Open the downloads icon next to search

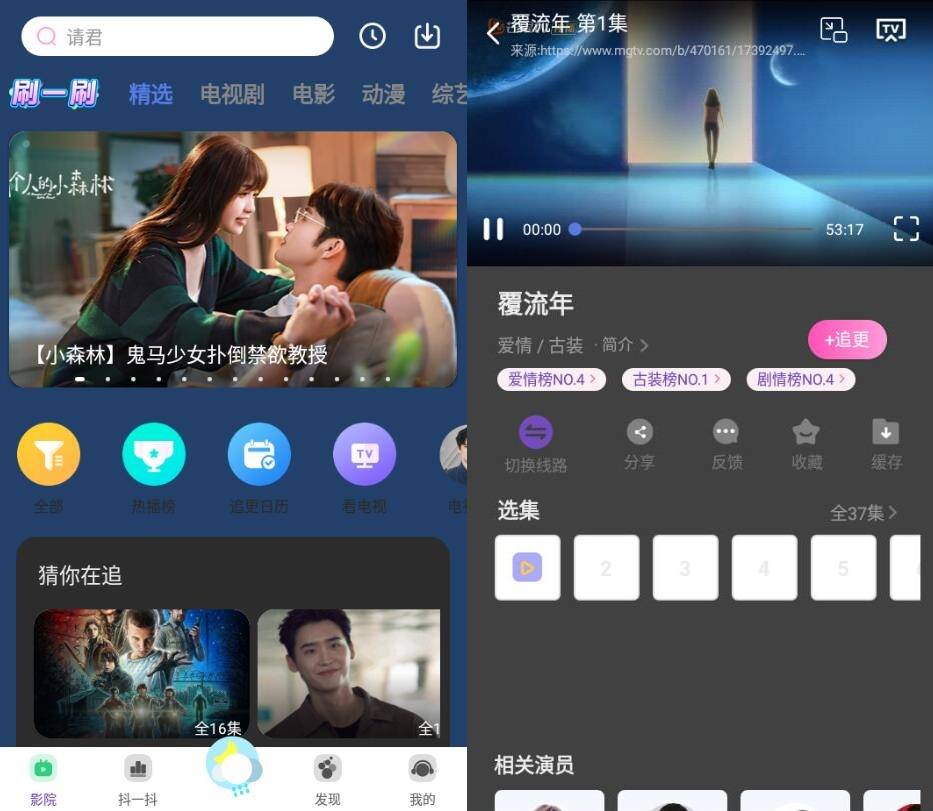coord(427,36)
